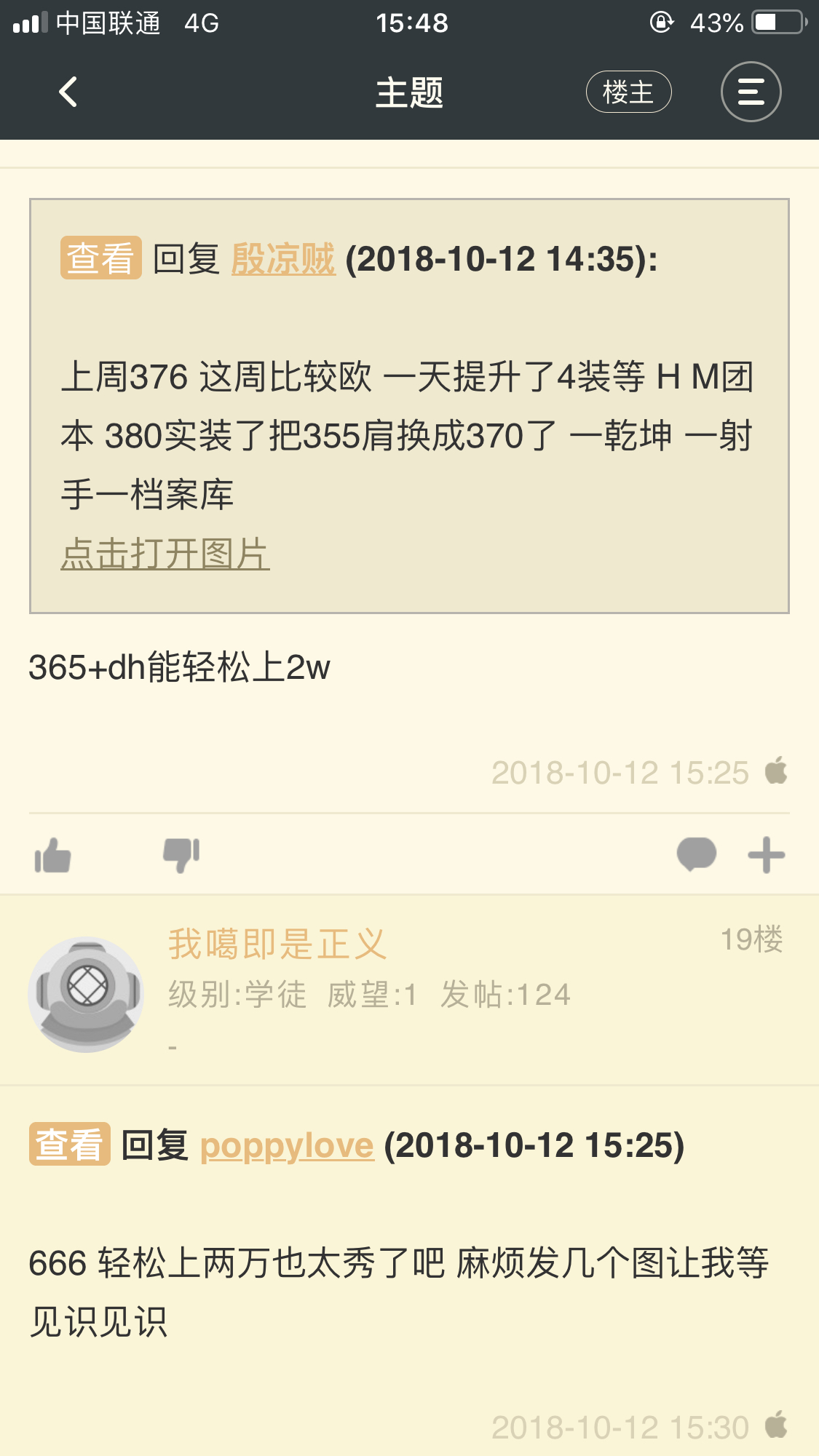Tap the back arrow to return
Viewport: 819px width, 1456px height.
pyautogui.click(x=67, y=93)
